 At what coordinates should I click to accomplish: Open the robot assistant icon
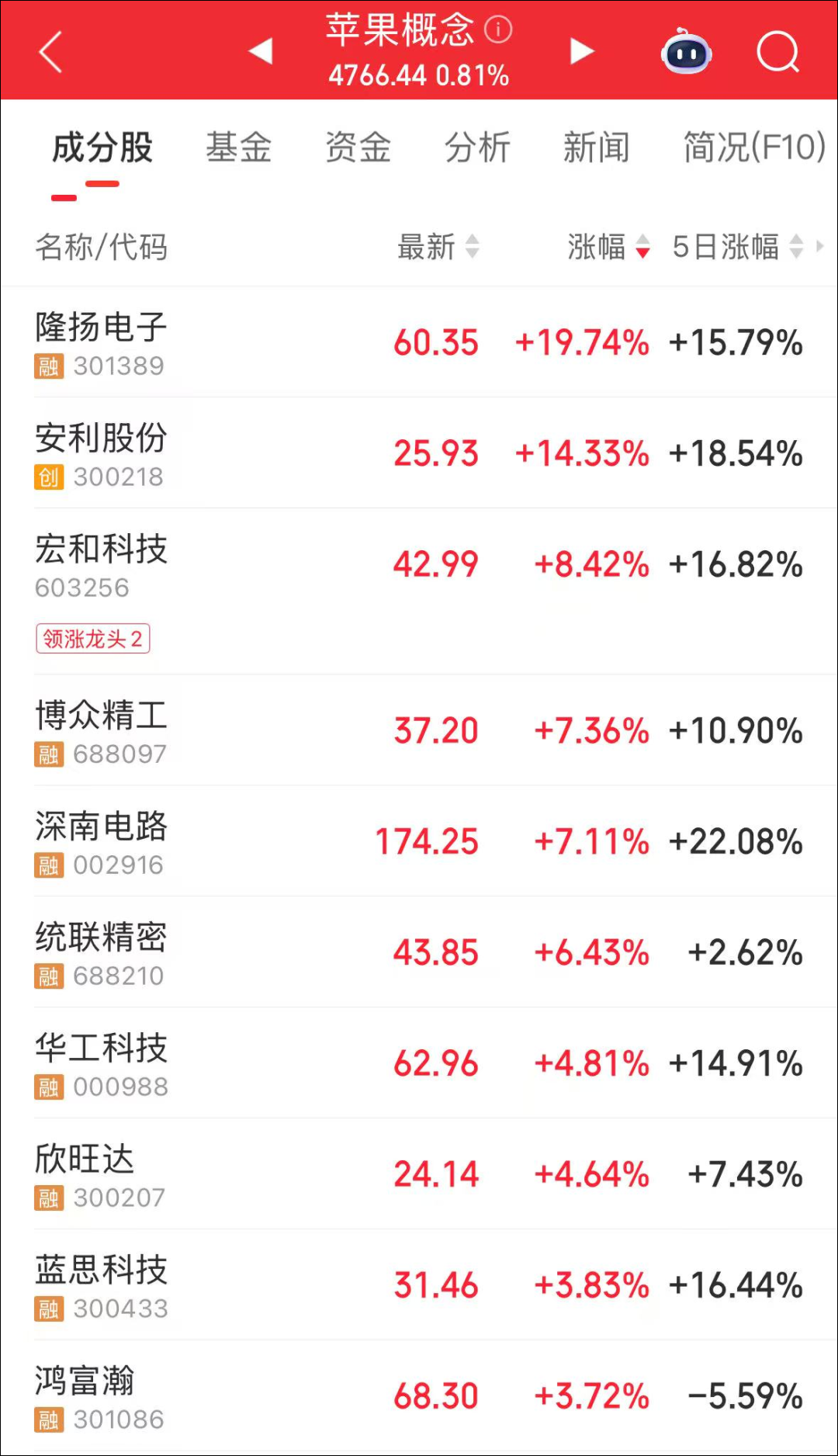pyautogui.click(x=686, y=52)
